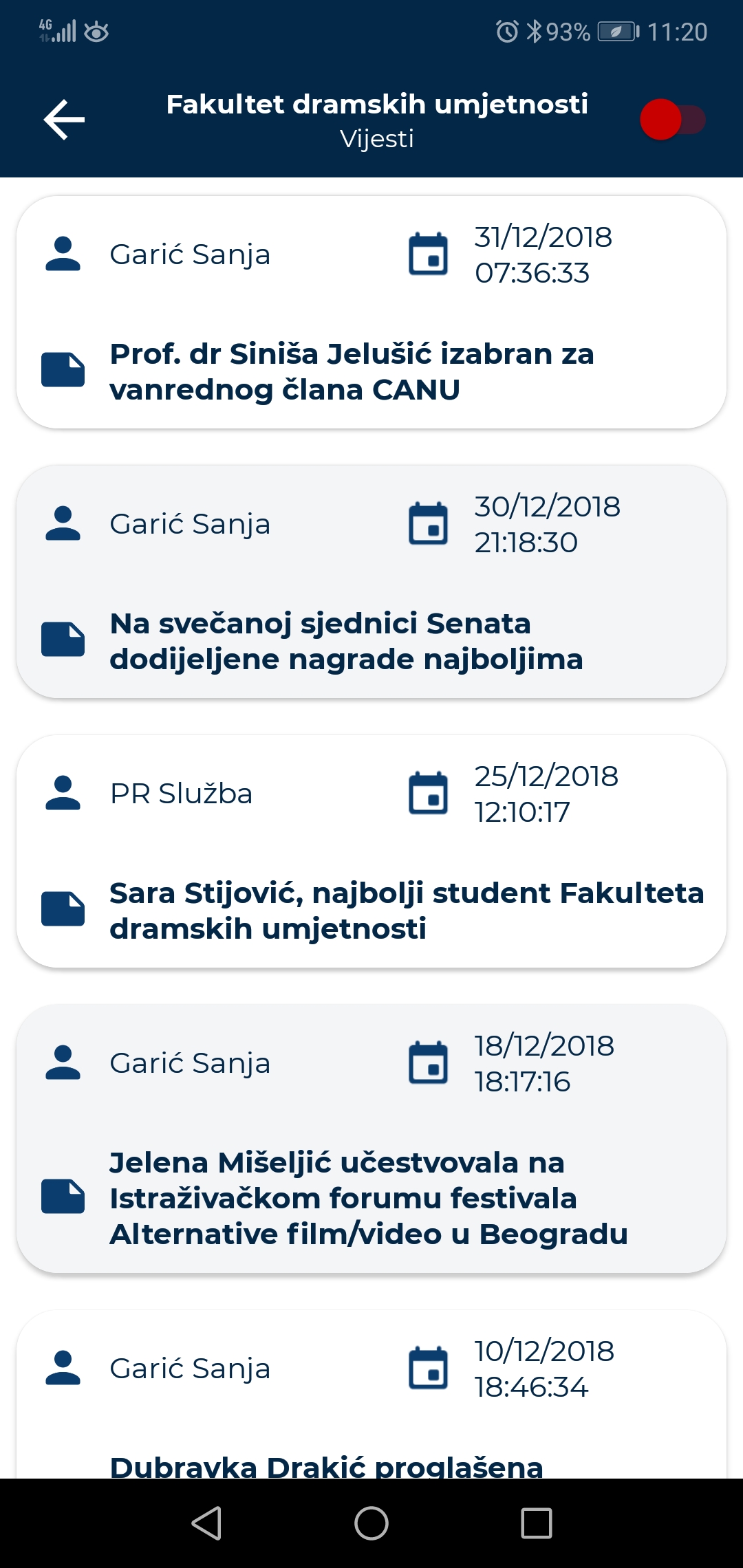The height and width of the screenshot is (1568, 743).
Task: Open news about Prof. dr Siniša Jelušić
Action: point(371,312)
